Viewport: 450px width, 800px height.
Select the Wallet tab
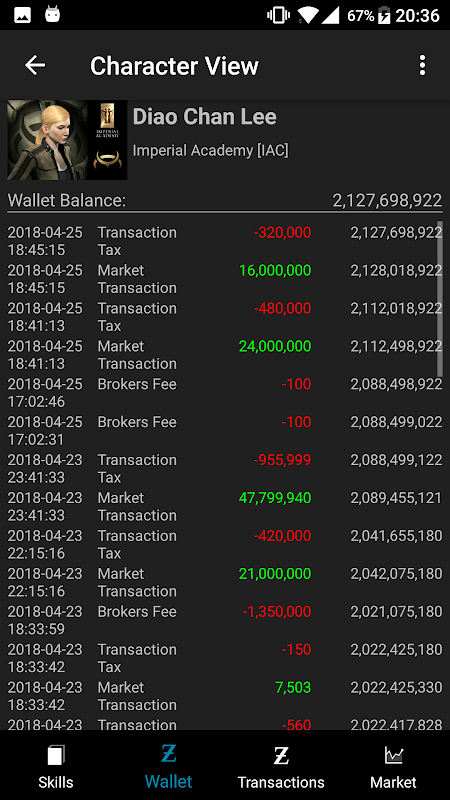168,766
